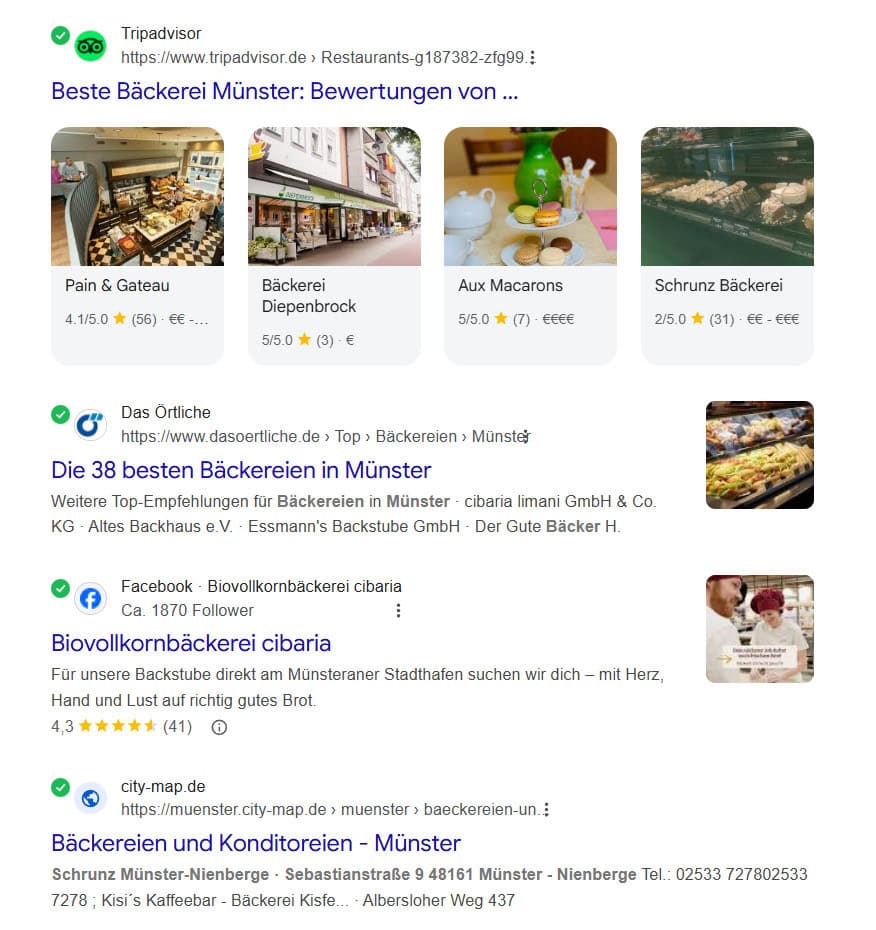Click the Facebook favicon
Screen dimensions: 876x930
[89, 598]
